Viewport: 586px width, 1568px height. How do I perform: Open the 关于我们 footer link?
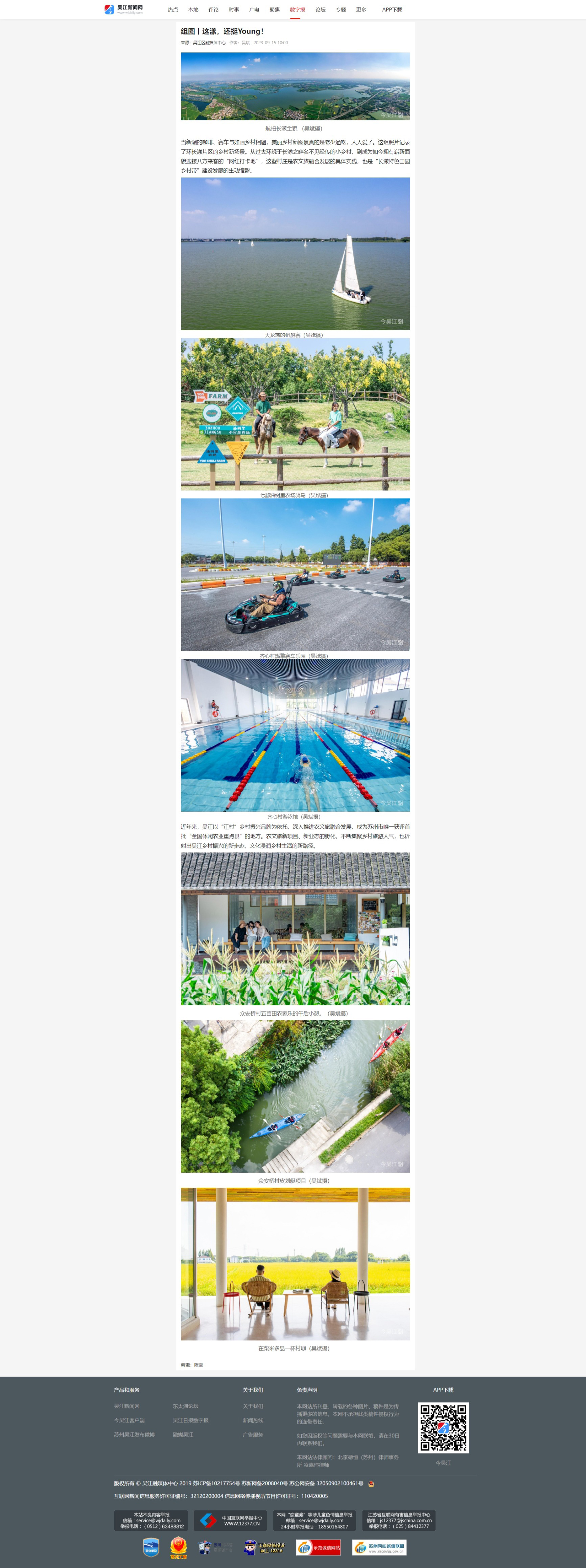click(x=253, y=1406)
